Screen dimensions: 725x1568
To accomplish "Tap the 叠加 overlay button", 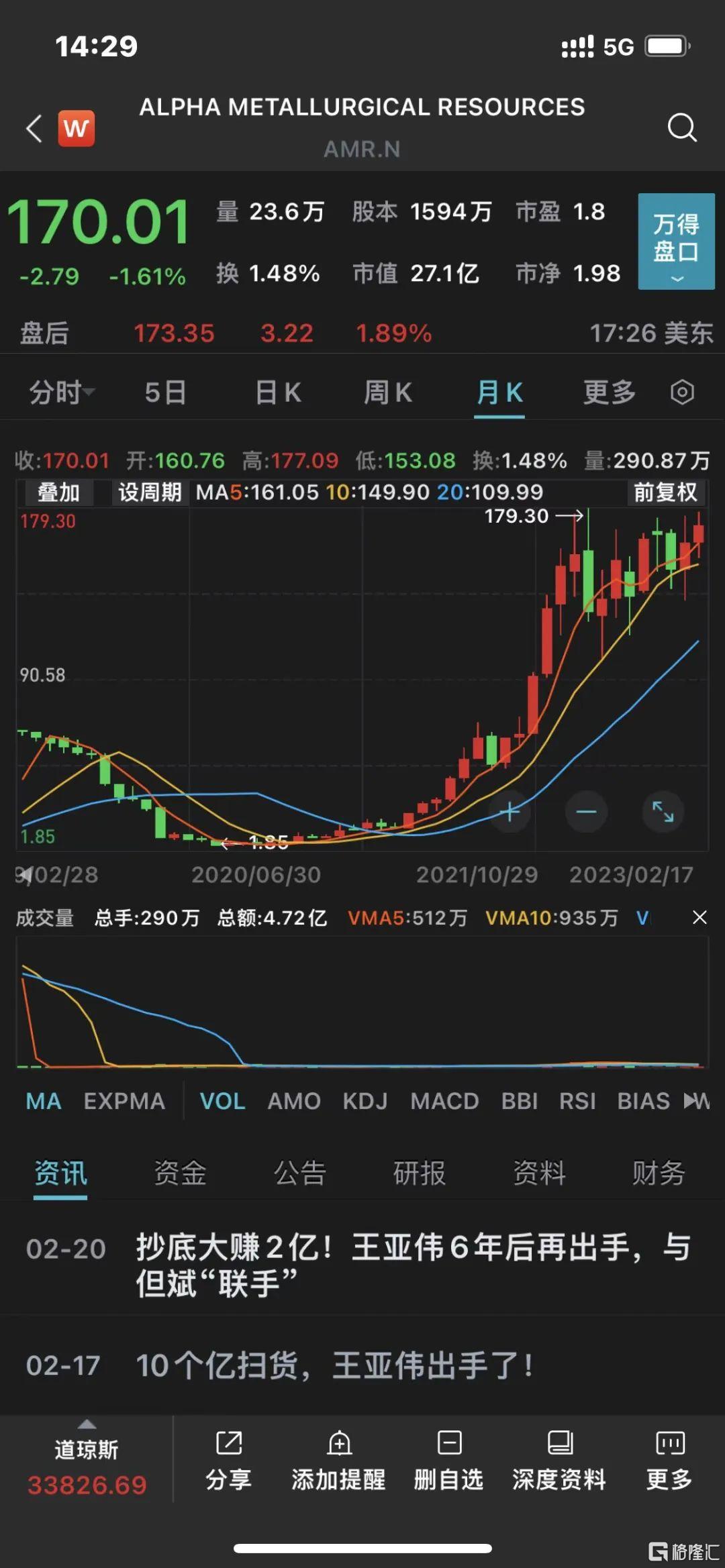I will coord(58,492).
